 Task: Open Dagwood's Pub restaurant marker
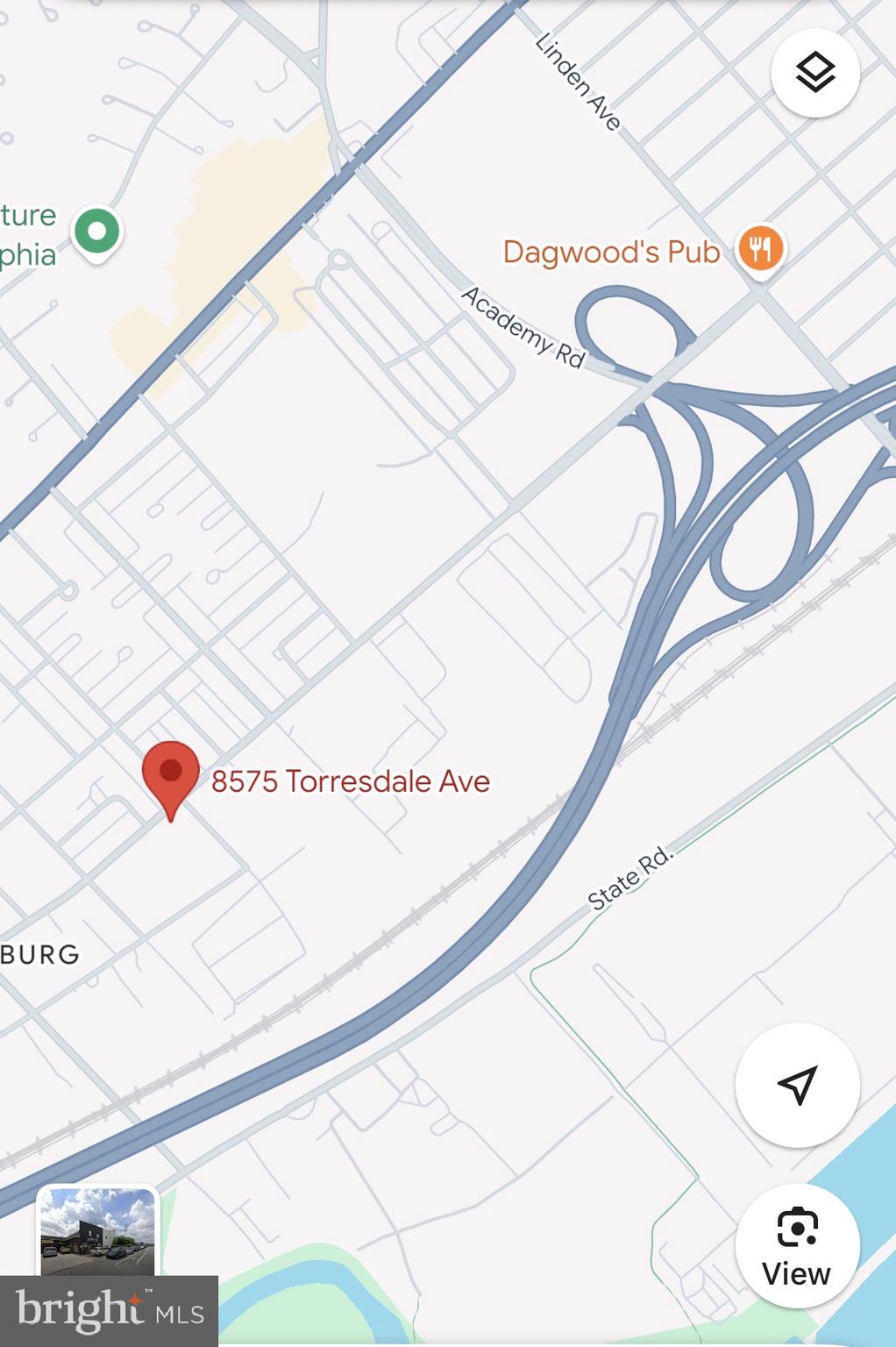(x=760, y=249)
